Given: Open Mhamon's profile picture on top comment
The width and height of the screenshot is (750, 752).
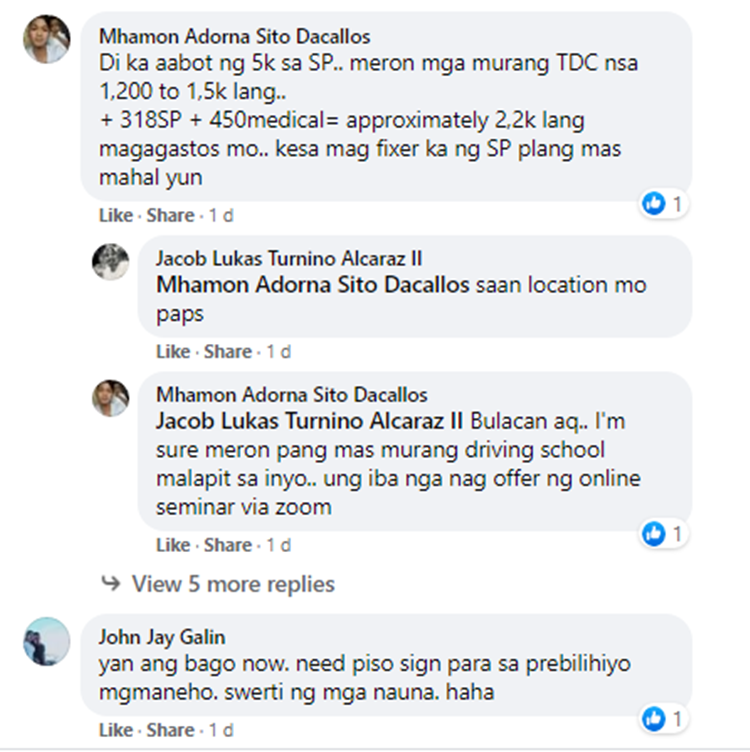Looking at the screenshot, I should tap(47, 40).
